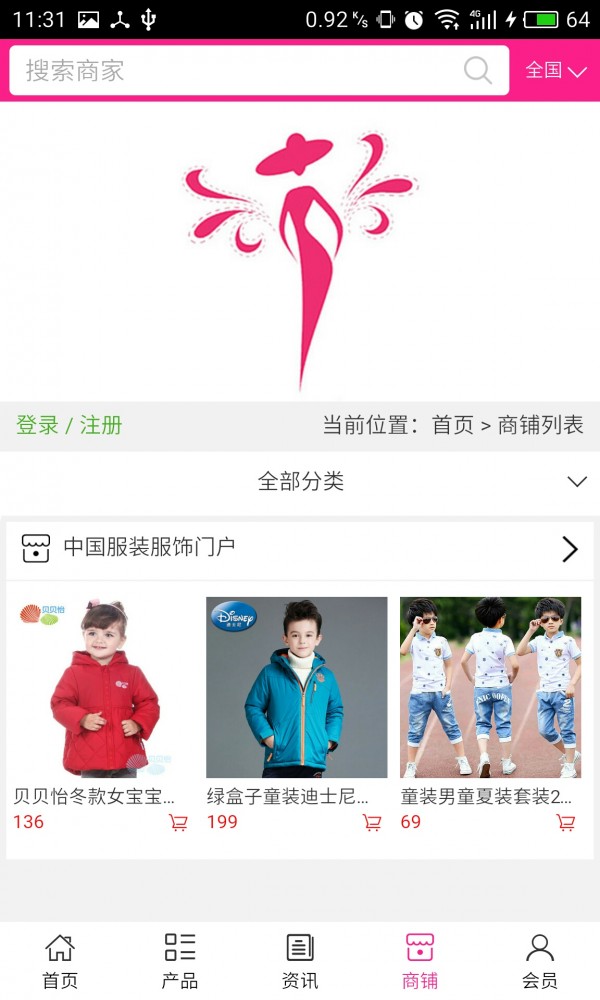
Task: Tap the magnifier search icon
Action: (478, 70)
